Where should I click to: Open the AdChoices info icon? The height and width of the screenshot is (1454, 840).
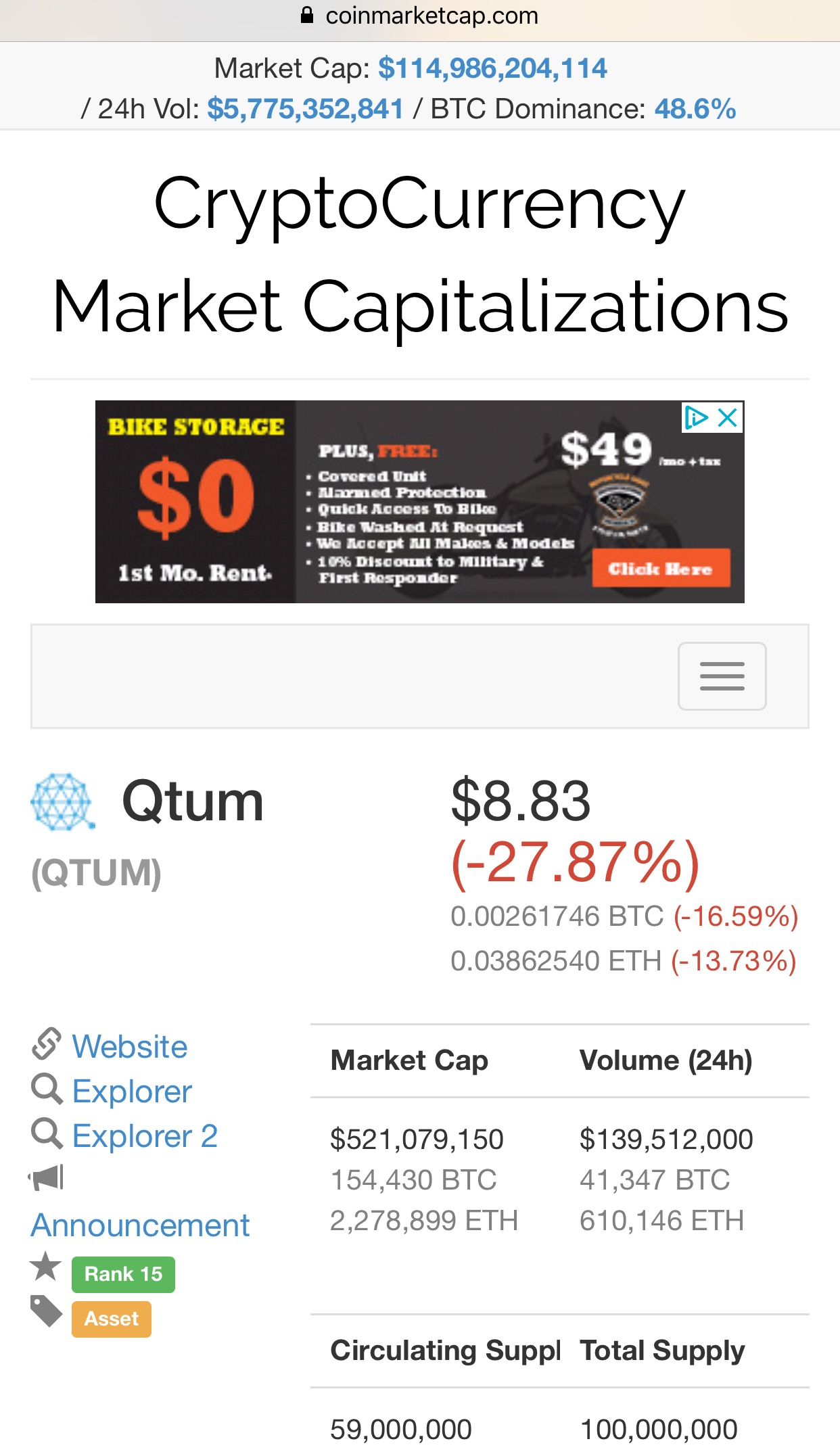(696, 417)
